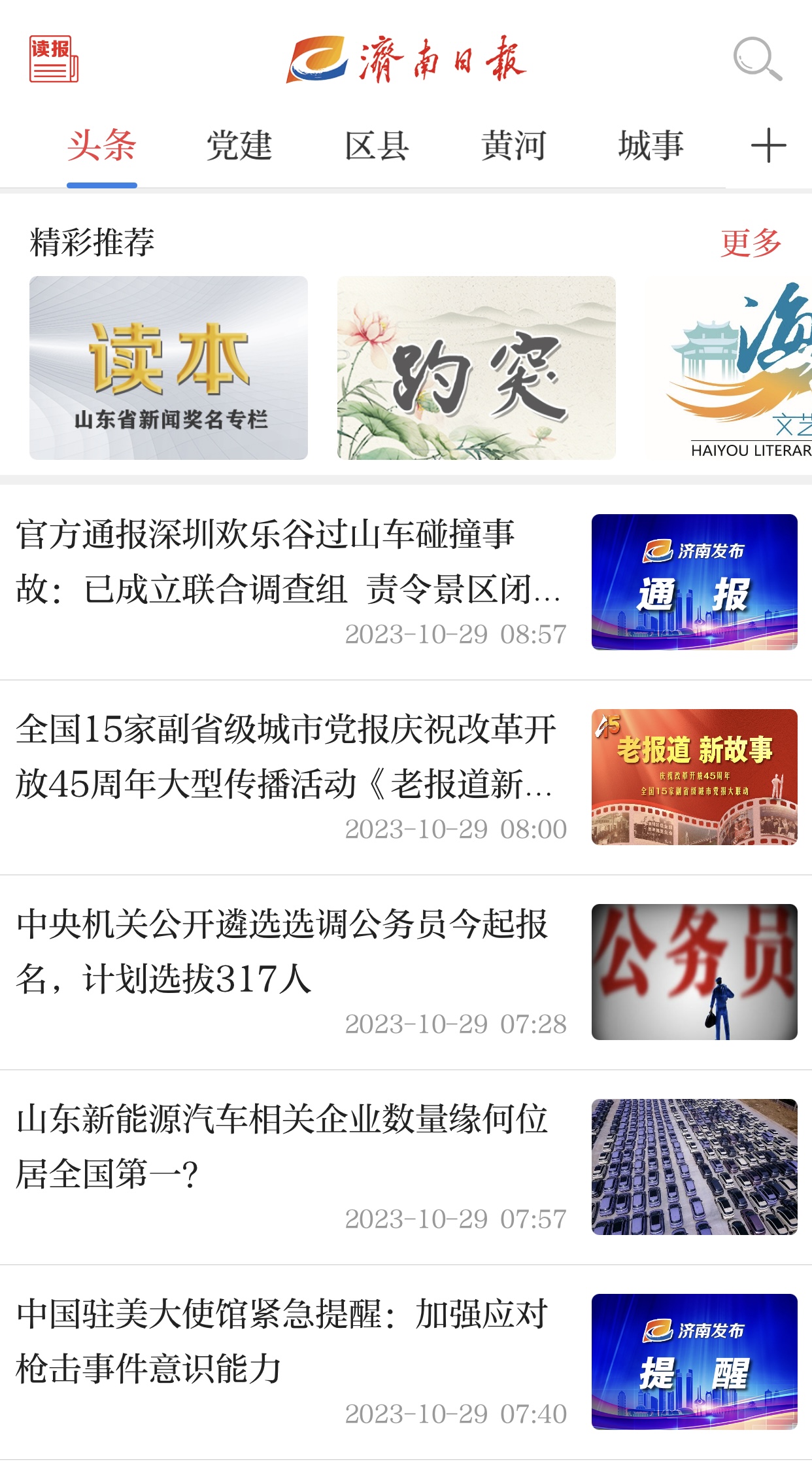Read the 中国驻美大使馆紧急提醒 article
This screenshot has height=1462, width=812.
pos(288,1341)
